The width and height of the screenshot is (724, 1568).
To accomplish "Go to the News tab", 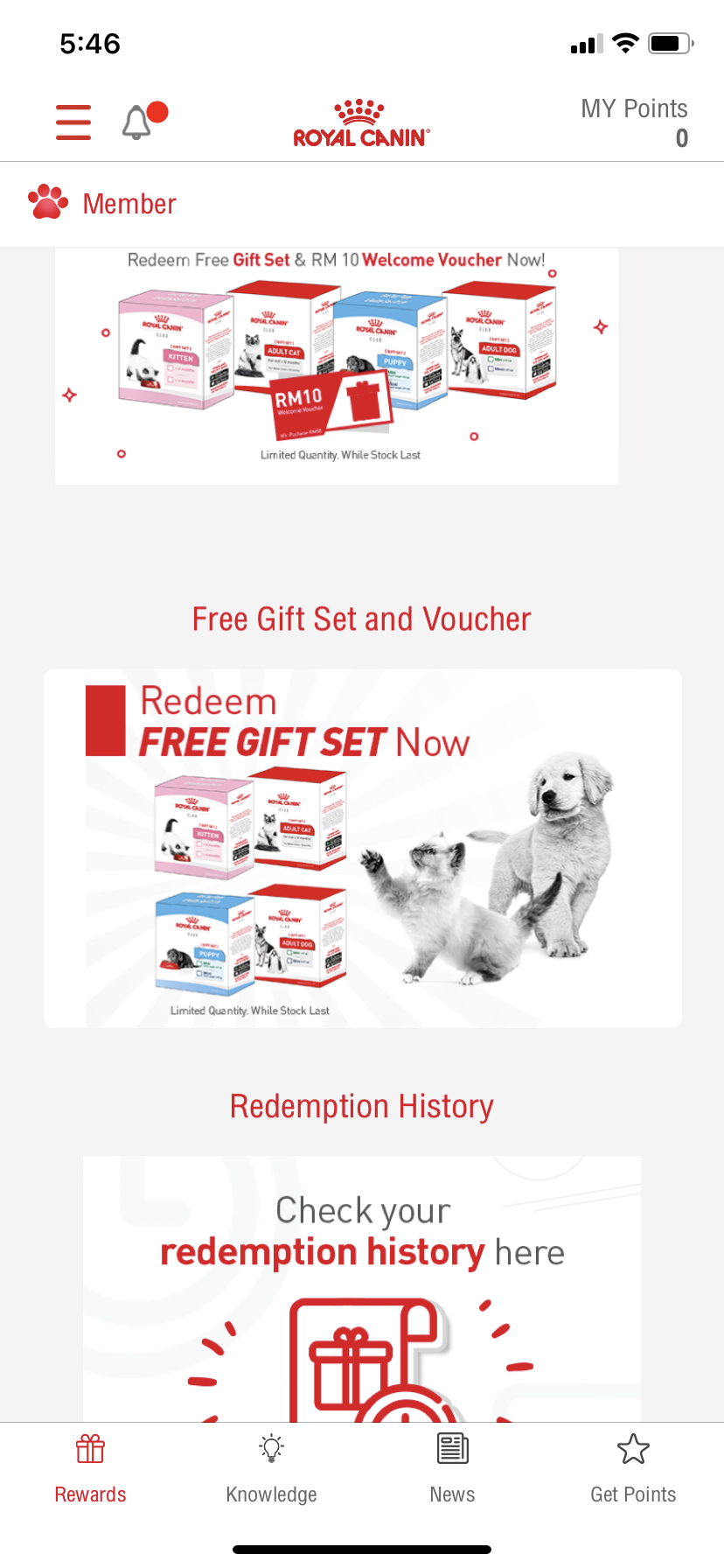I will coord(452,1468).
